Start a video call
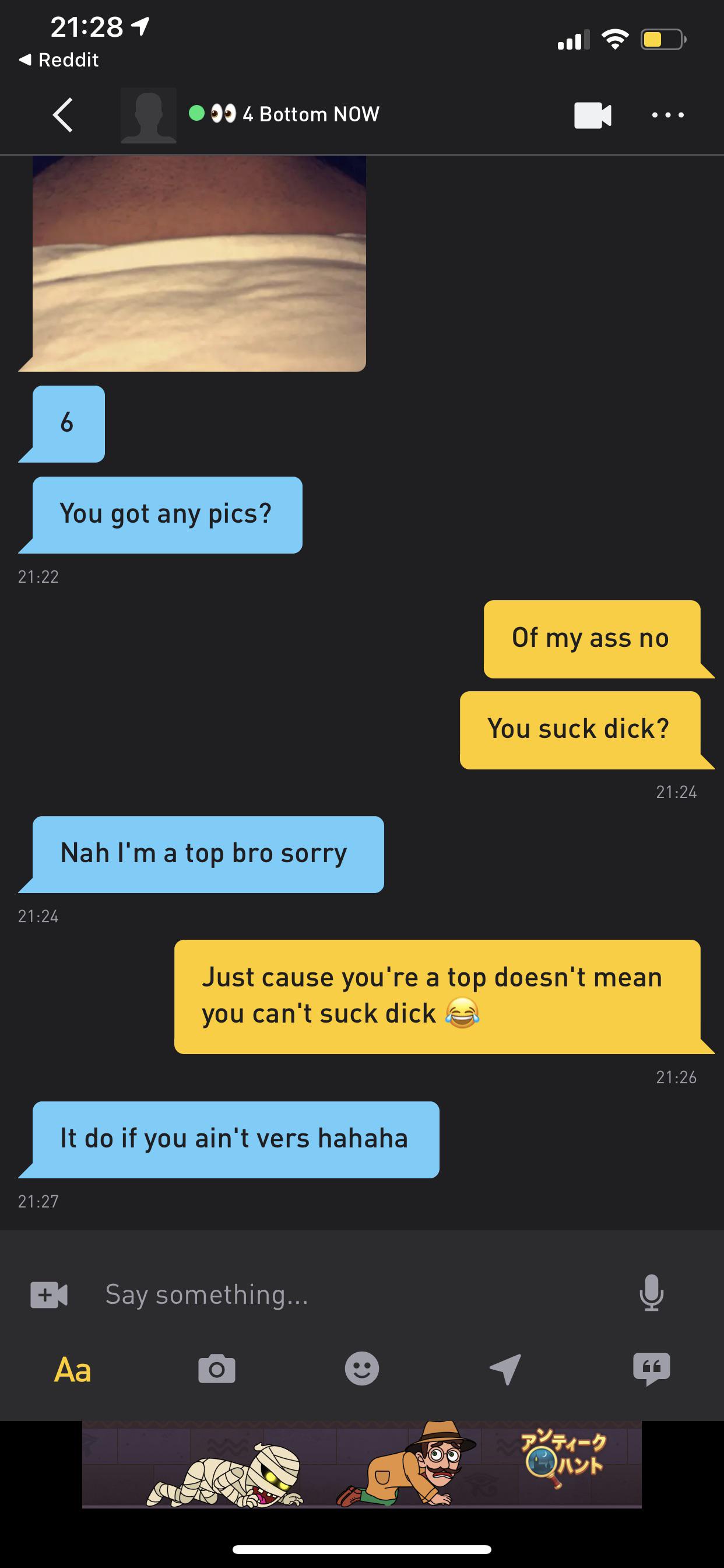Viewport: 724px width, 1568px height. (593, 115)
